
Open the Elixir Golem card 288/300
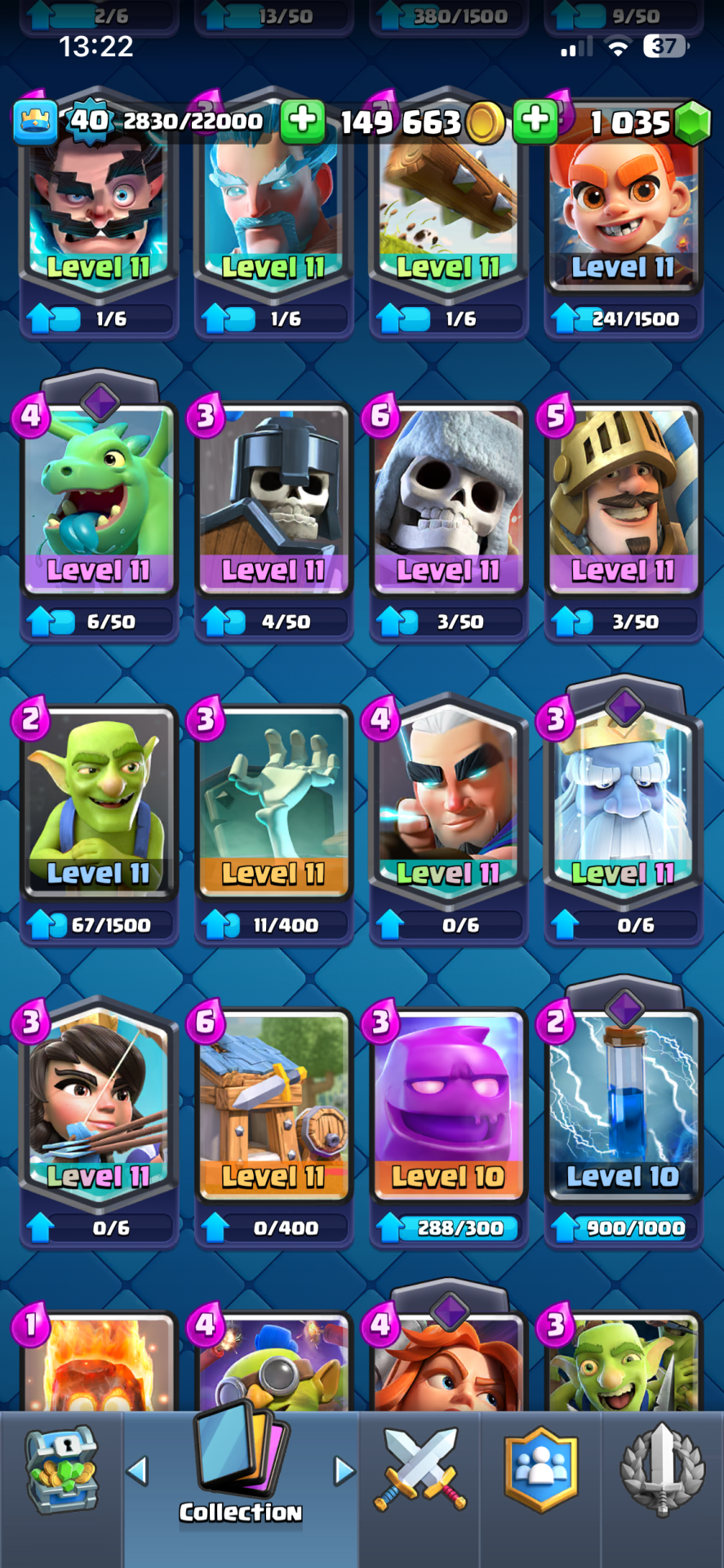point(448,1104)
